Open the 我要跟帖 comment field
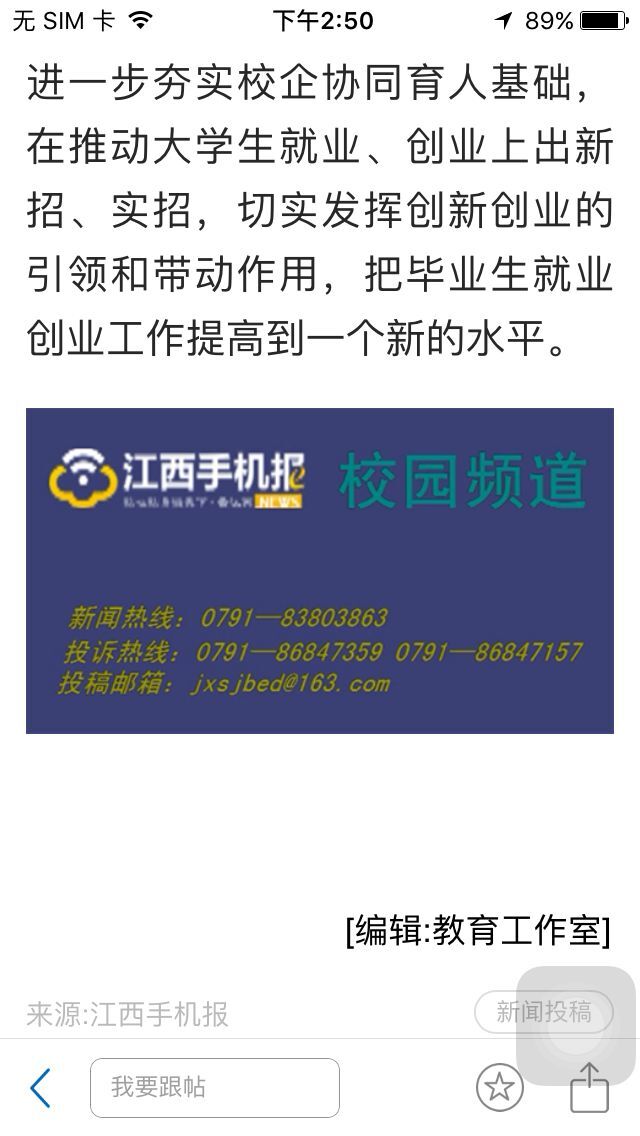This screenshot has width=640, height=1136. (x=215, y=1088)
